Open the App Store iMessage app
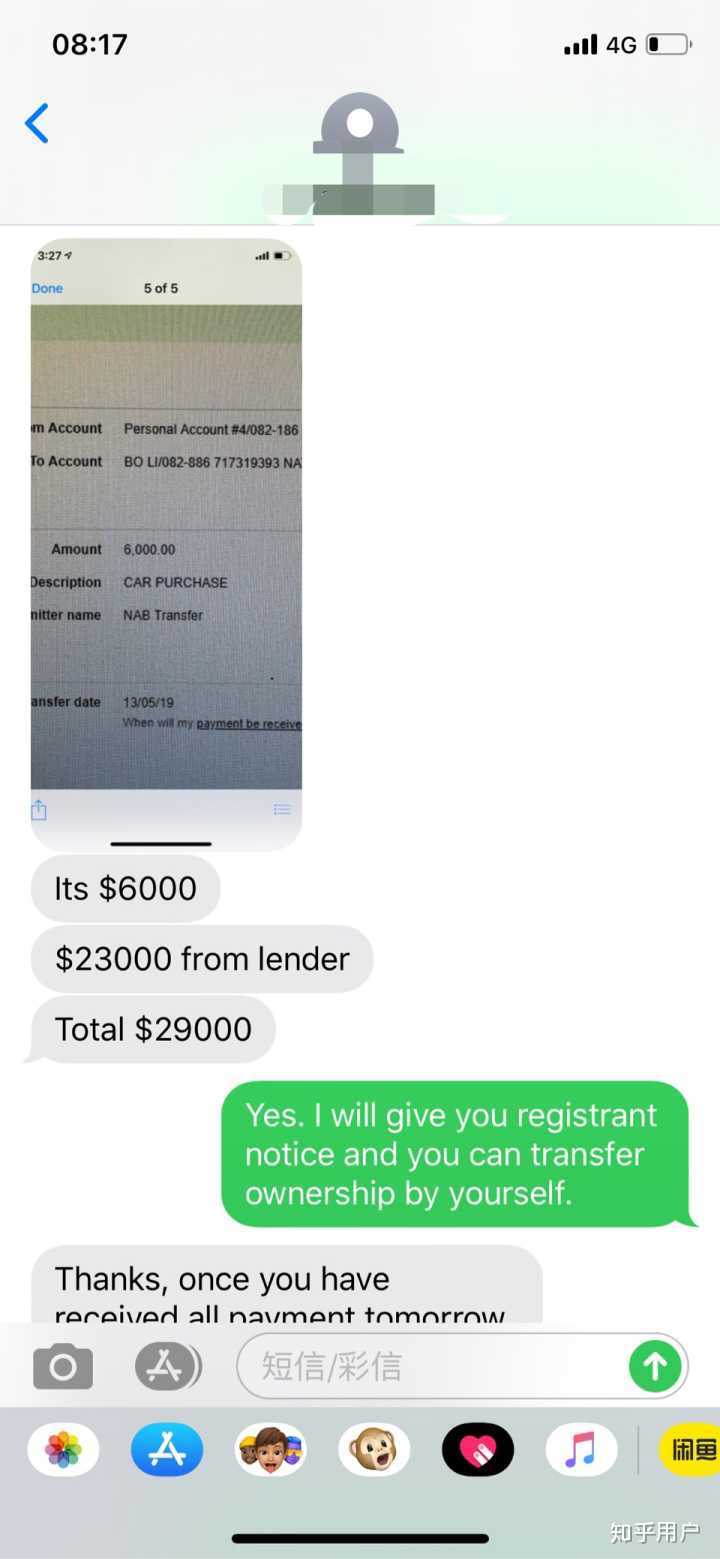Screen dimensions: 720x1559 (167, 1450)
